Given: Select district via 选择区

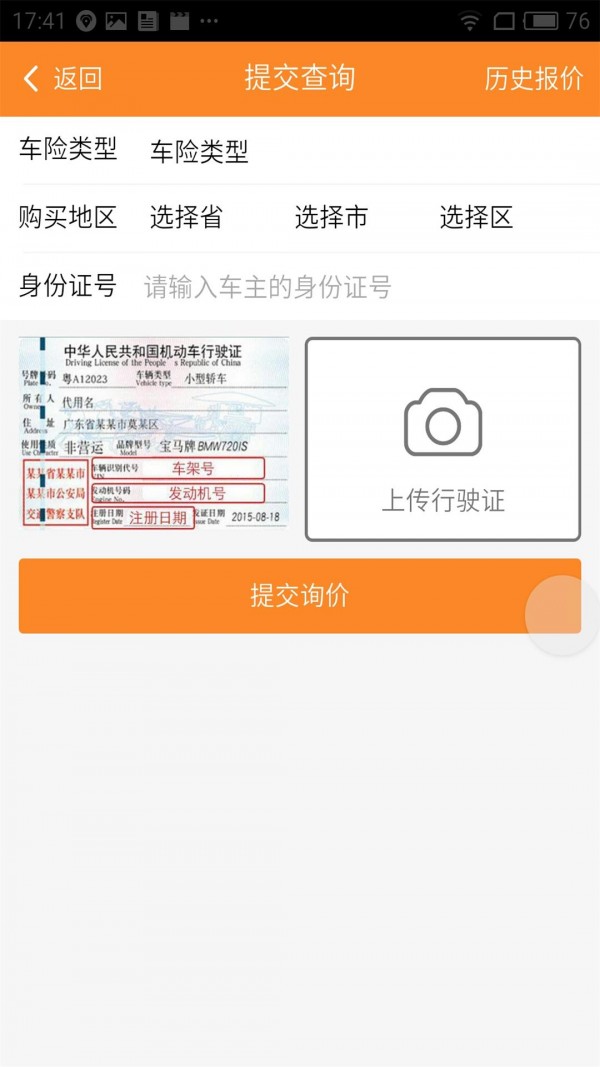Looking at the screenshot, I should 476,218.
